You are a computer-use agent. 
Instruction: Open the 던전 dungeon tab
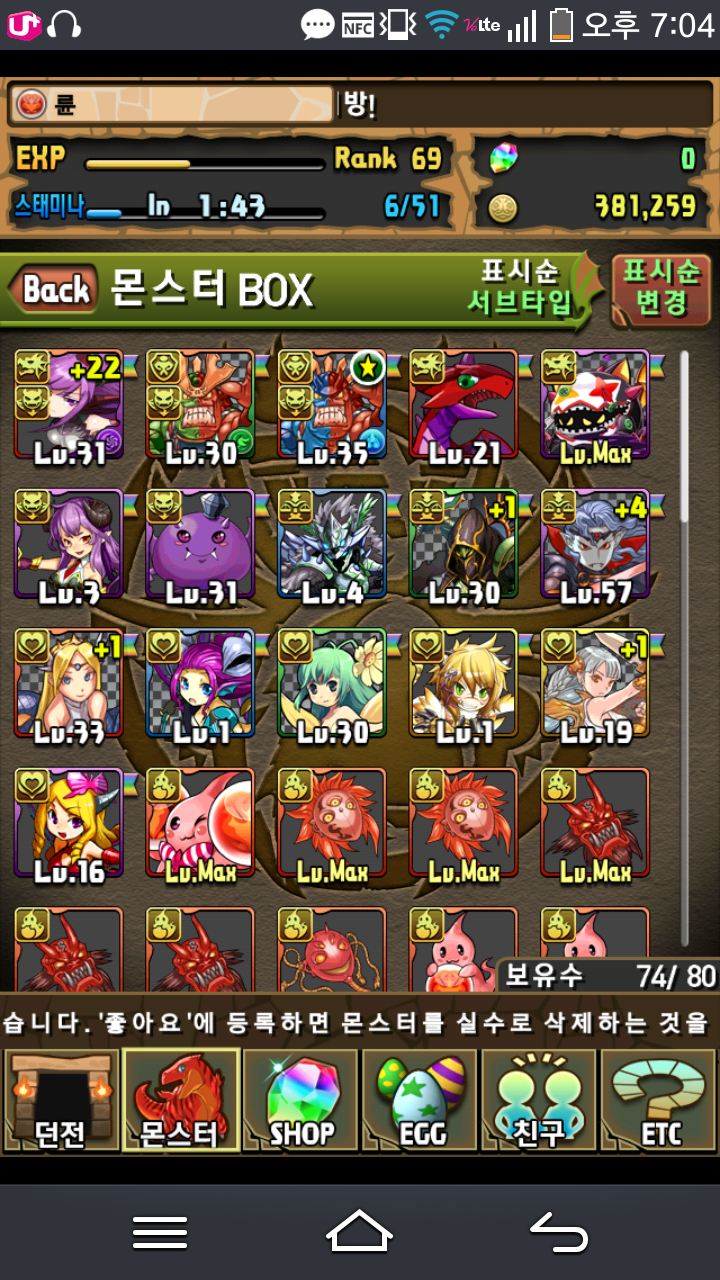tap(60, 1100)
